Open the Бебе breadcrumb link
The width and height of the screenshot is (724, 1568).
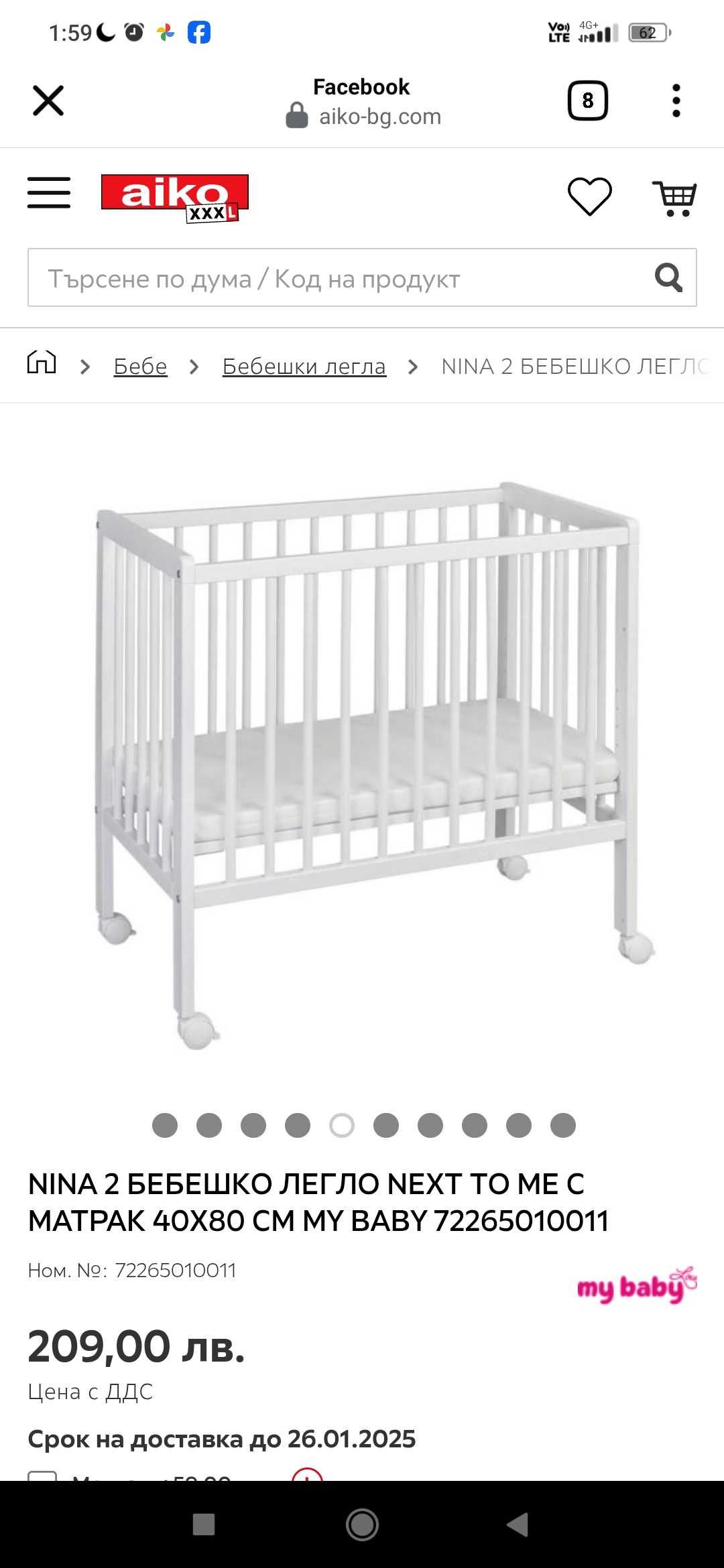pos(140,367)
